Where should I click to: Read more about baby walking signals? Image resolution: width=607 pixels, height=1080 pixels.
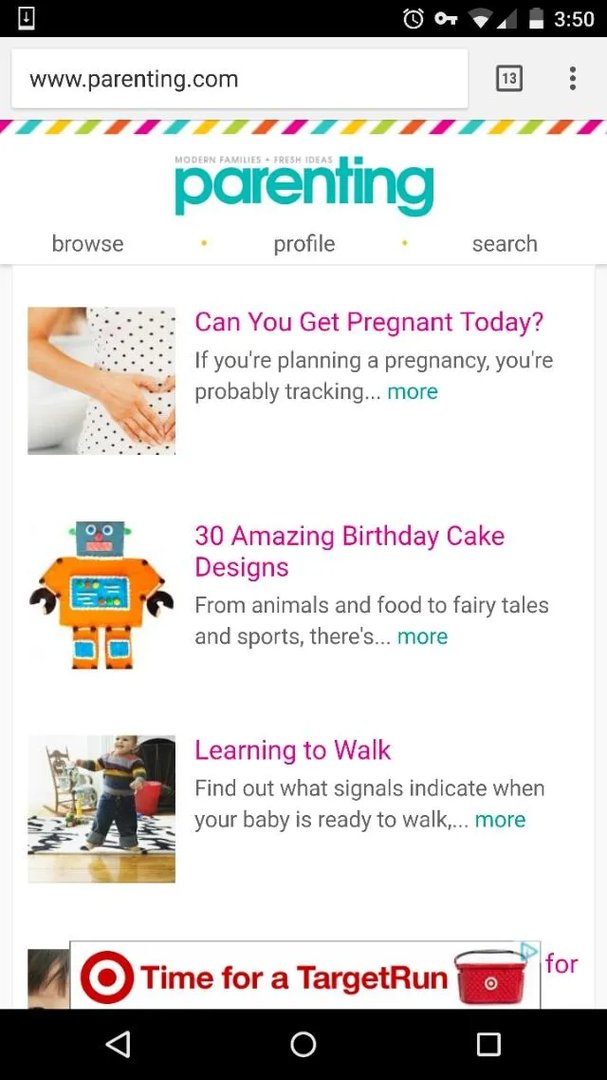pyautogui.click(x=499, y=820)
